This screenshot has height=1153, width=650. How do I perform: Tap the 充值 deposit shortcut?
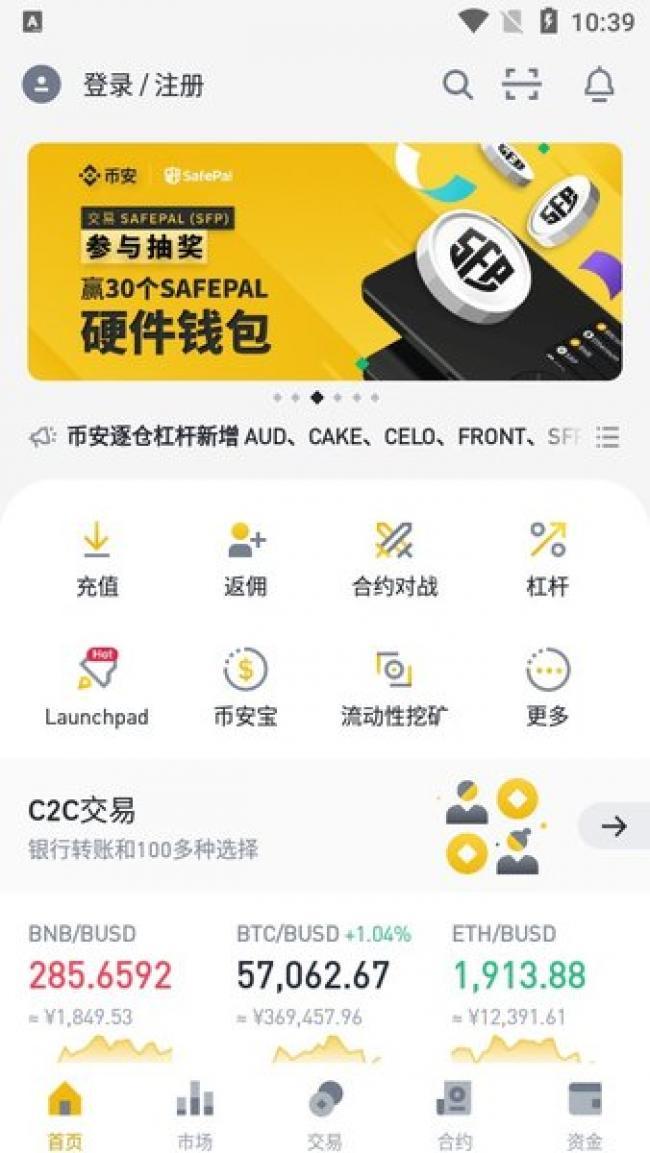tap(97, 558)
